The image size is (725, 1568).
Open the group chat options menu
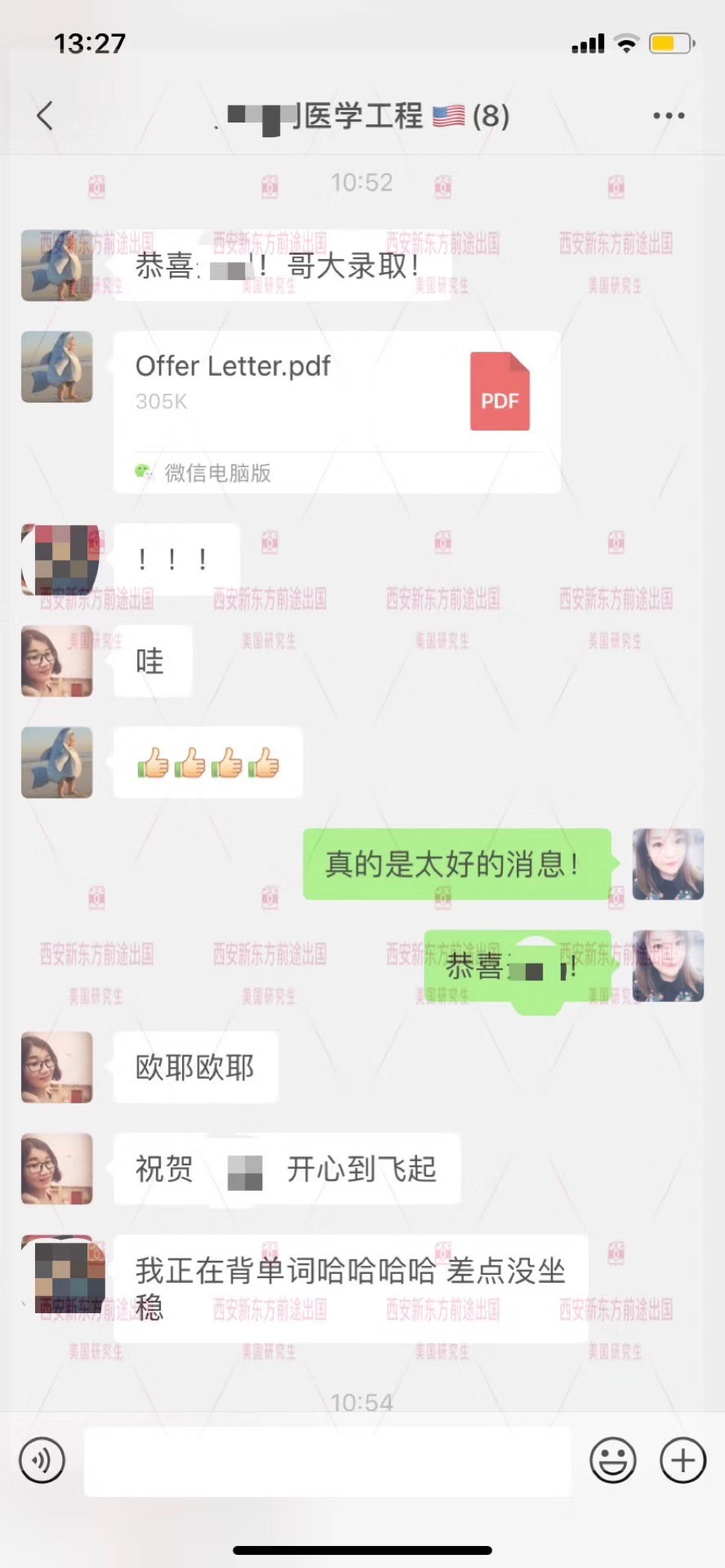(668, 116)
